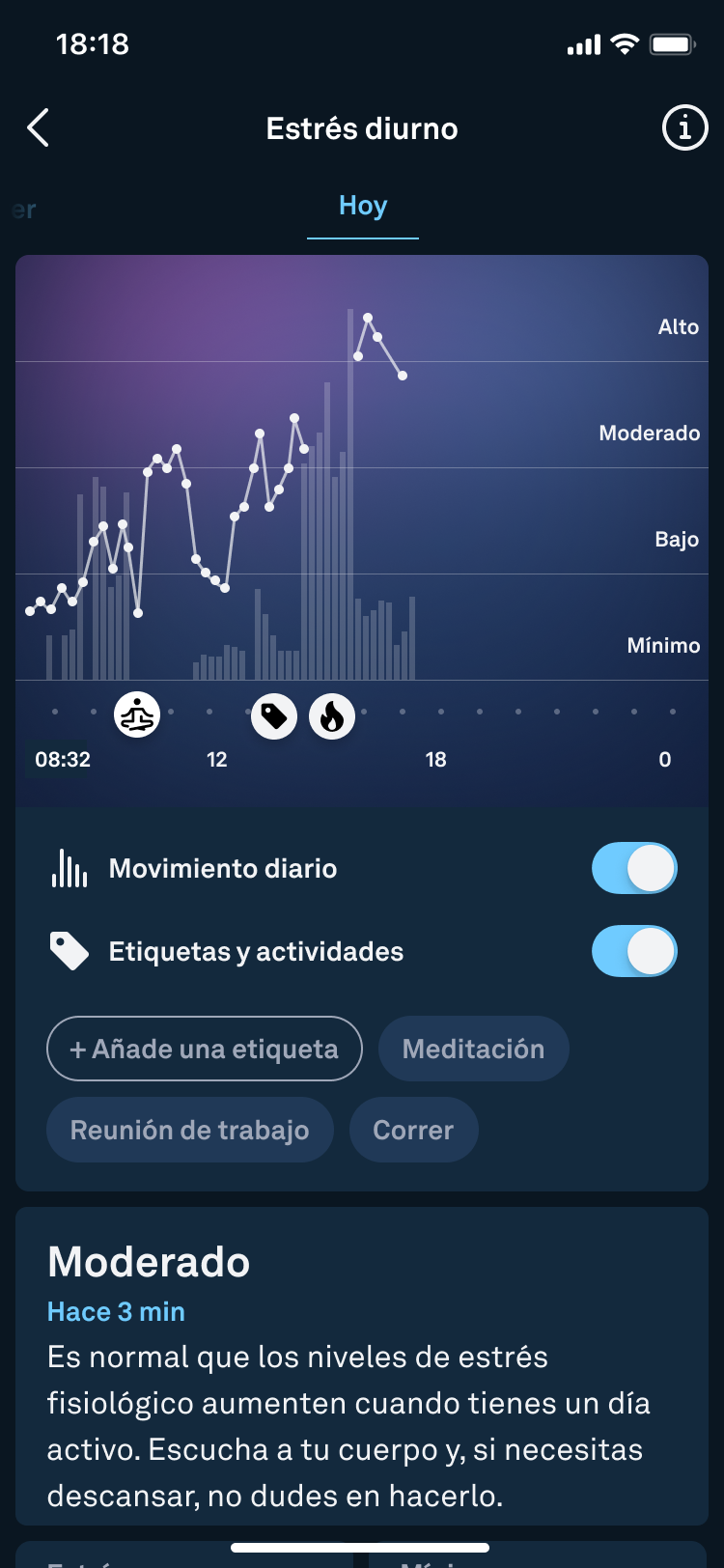This screenshot has height=1568, width=724.
Task: Tap Añade una etiqueta
Action: pos(205,1049)
